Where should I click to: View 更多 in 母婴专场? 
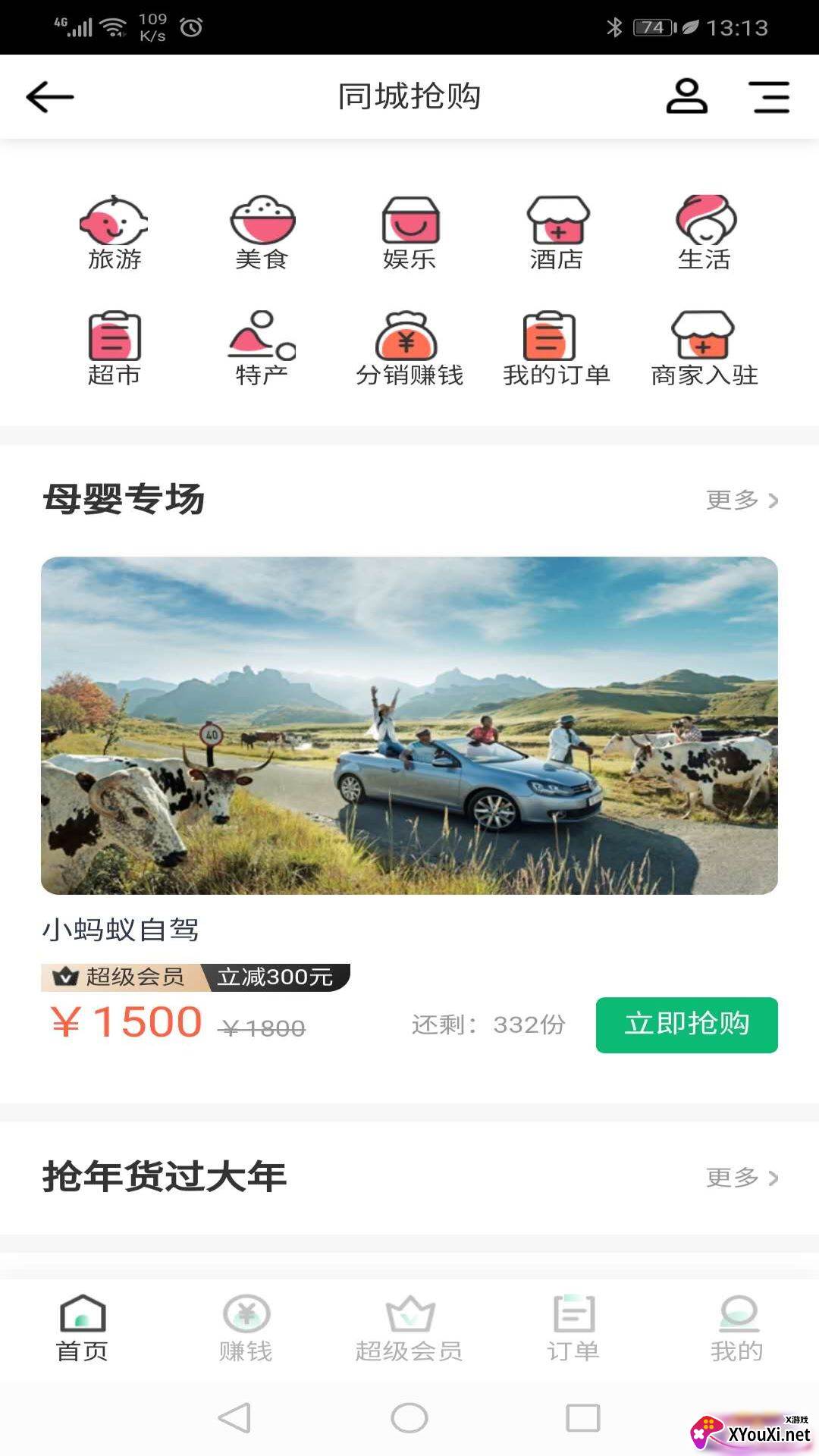741,500
